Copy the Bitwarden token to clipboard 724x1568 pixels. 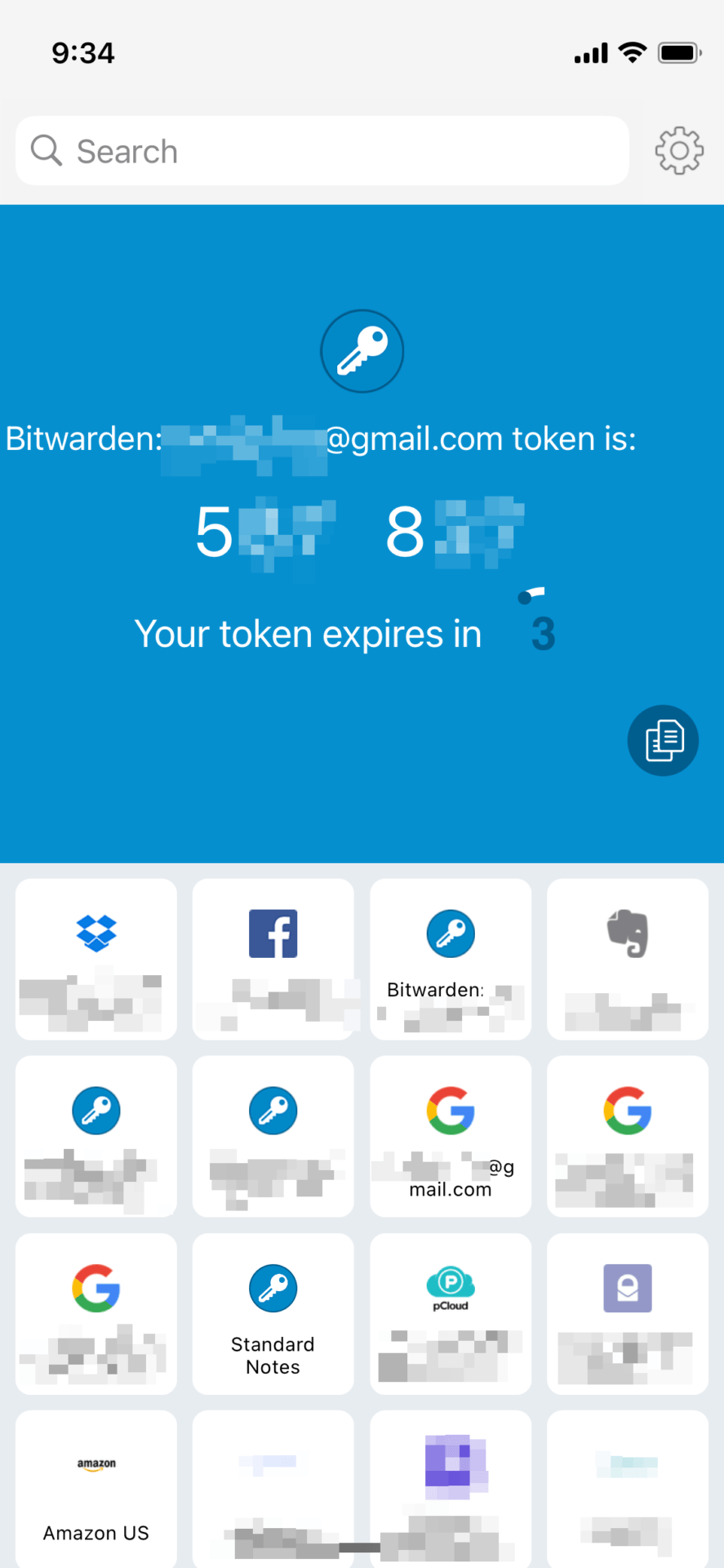tap(663, 740)
